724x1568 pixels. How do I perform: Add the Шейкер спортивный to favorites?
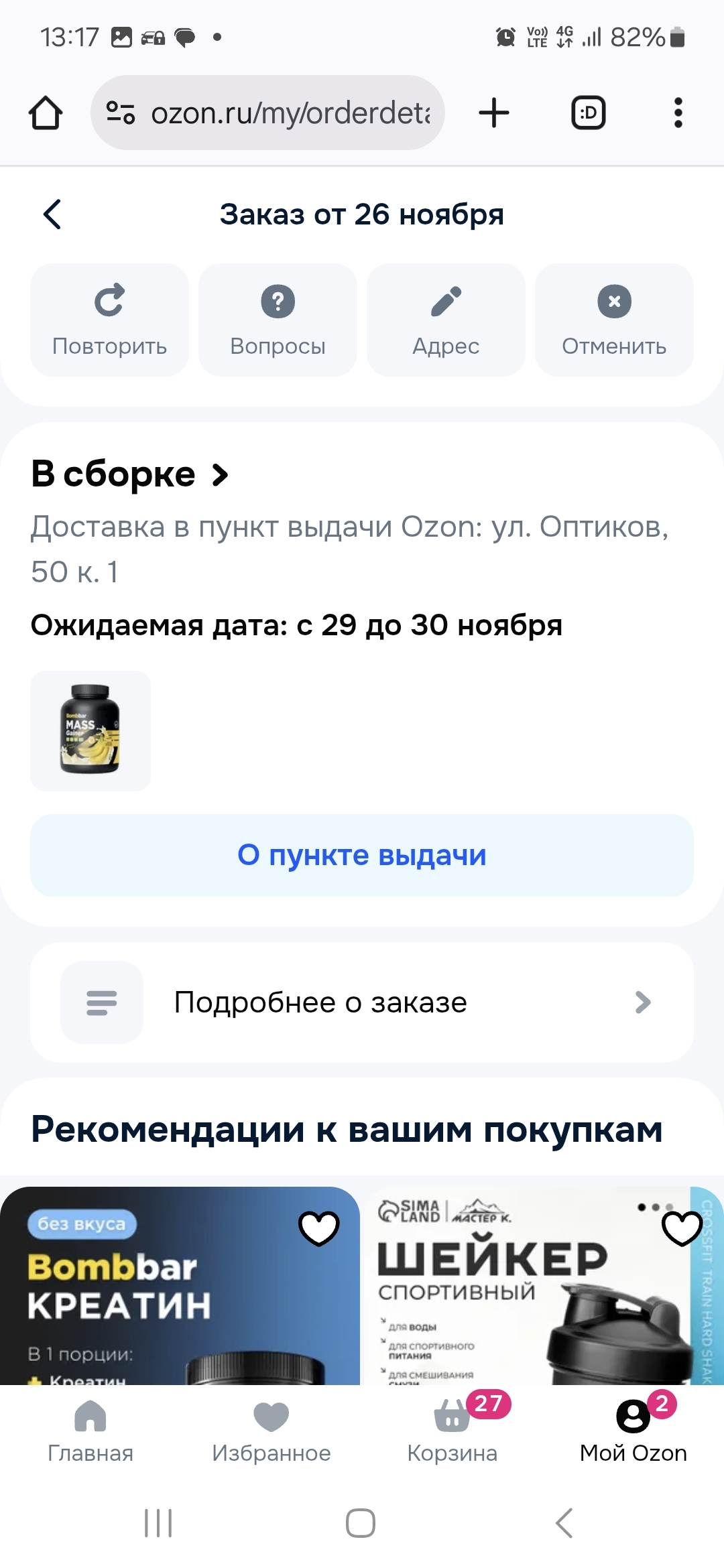point(681,1228)
